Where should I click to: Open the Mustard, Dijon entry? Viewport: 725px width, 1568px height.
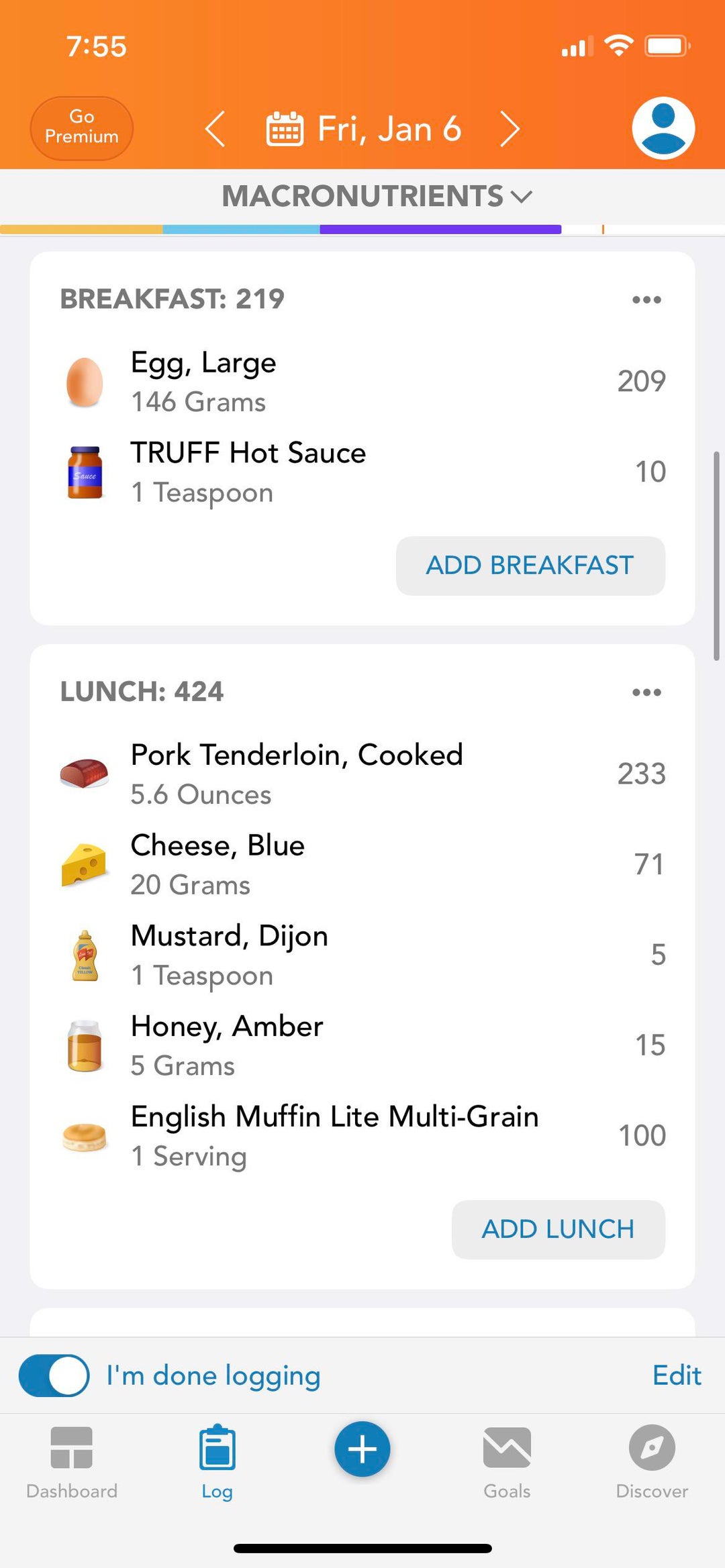click(362, 955)
